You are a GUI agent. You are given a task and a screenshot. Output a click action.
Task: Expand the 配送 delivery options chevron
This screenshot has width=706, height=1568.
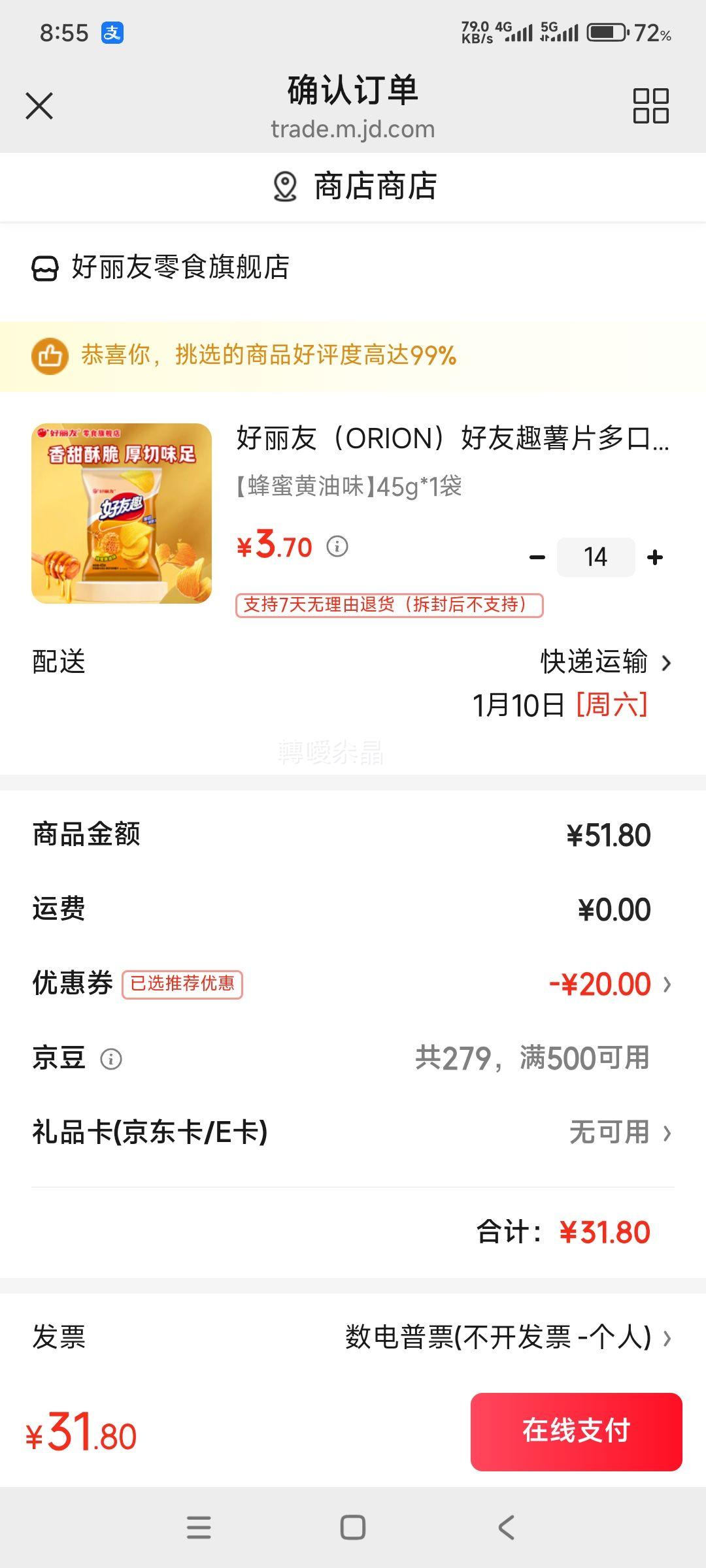[667, 663]
